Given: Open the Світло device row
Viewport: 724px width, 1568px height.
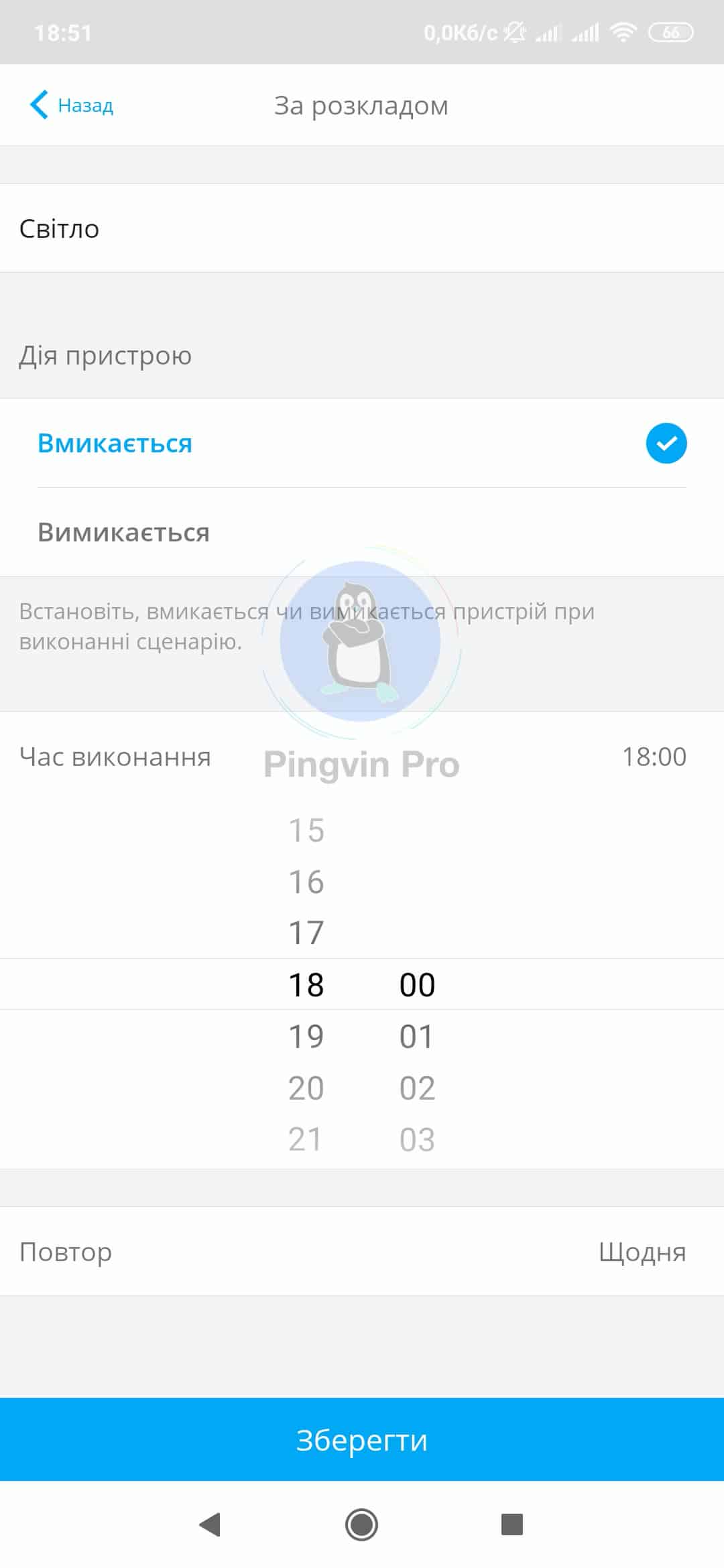Looking at the screenshot, I should click(x=362, y=228).
